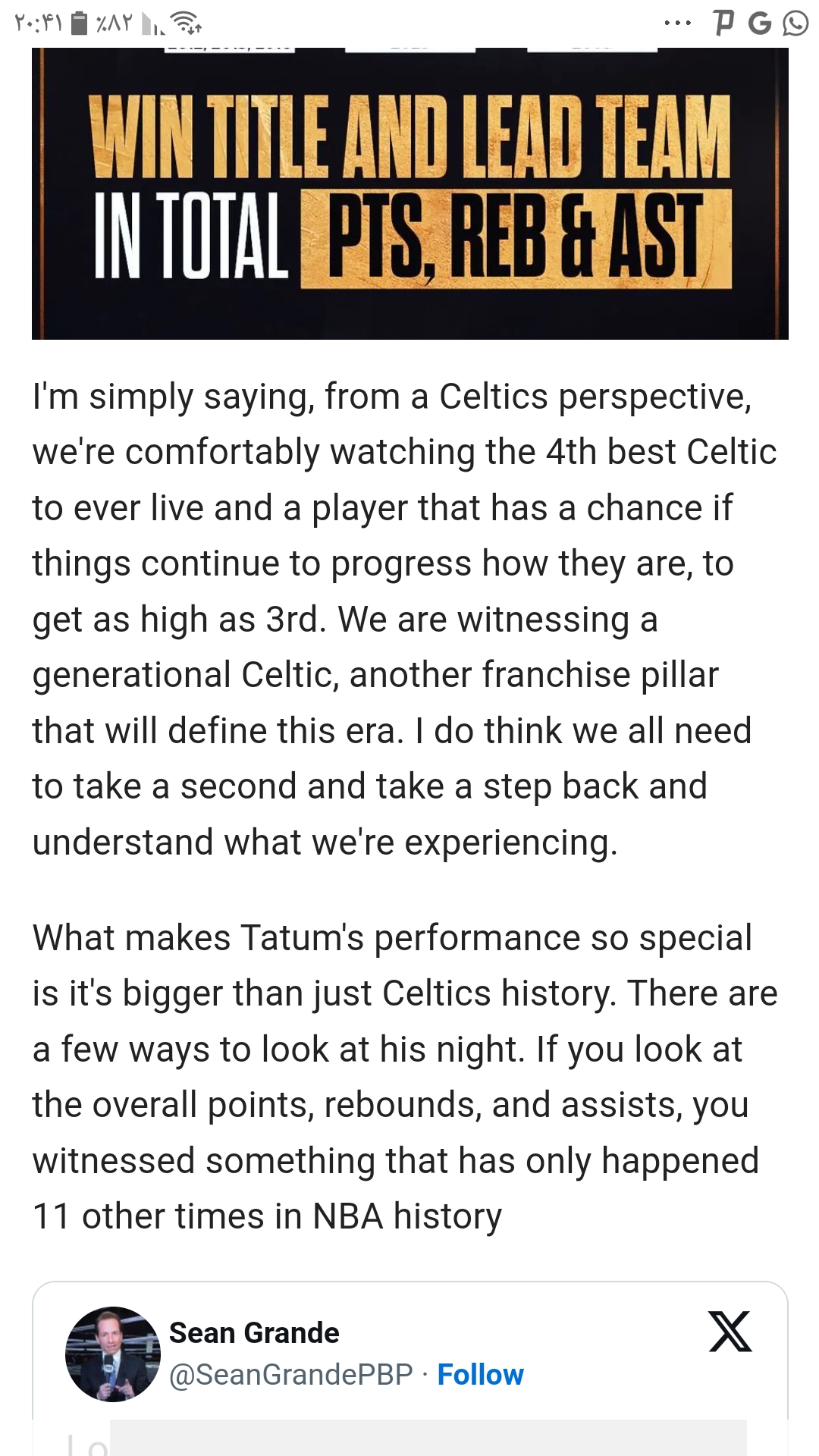Screen dimensions: 819x1456
Task: Open the title stats graphic image
Action: tap(410, 193)
